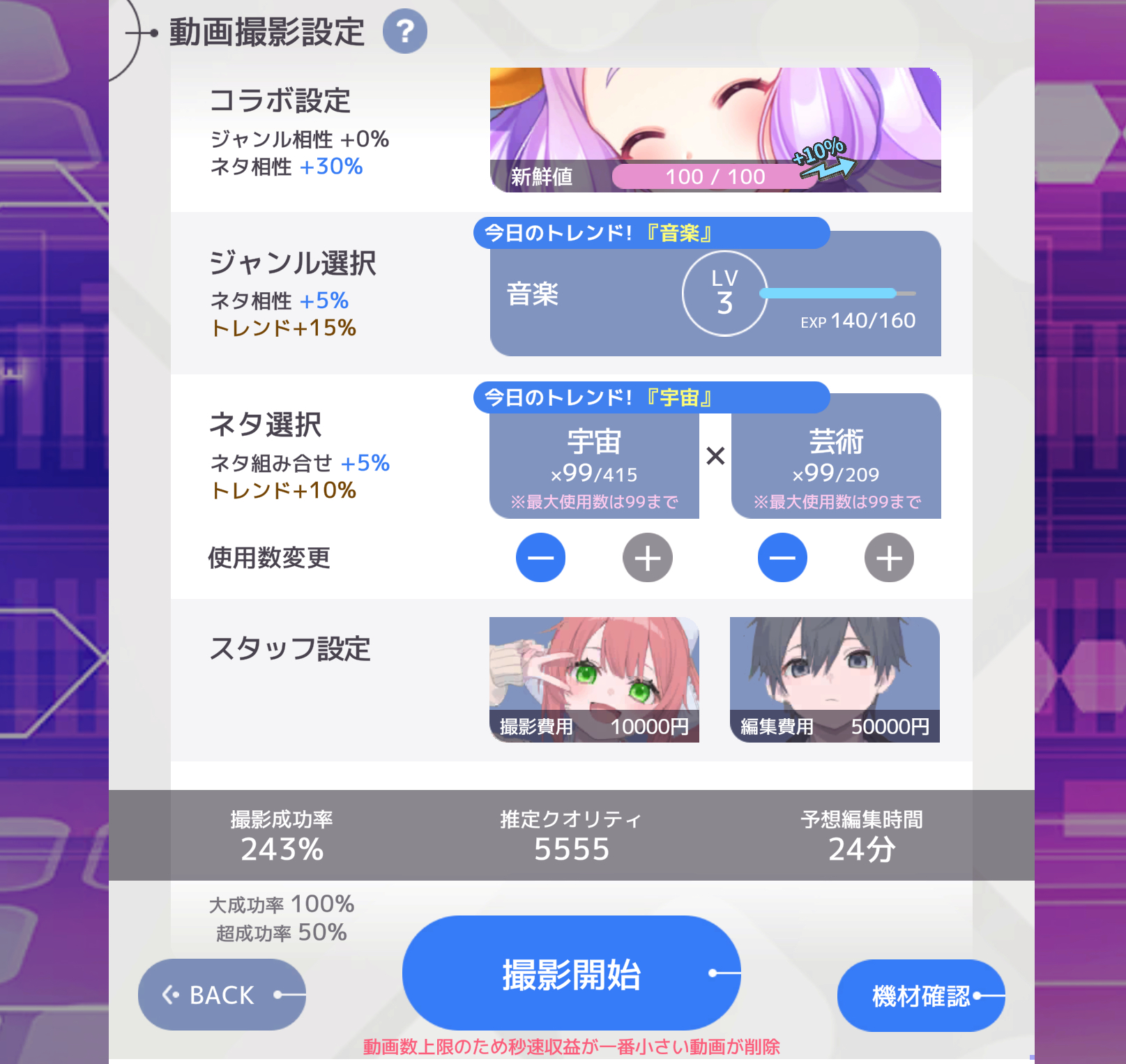Image resolution: width=1126 pixels, height=1064 pixels.
Task: Open the 芸術 topic selection card
Action: coord(835,464)
